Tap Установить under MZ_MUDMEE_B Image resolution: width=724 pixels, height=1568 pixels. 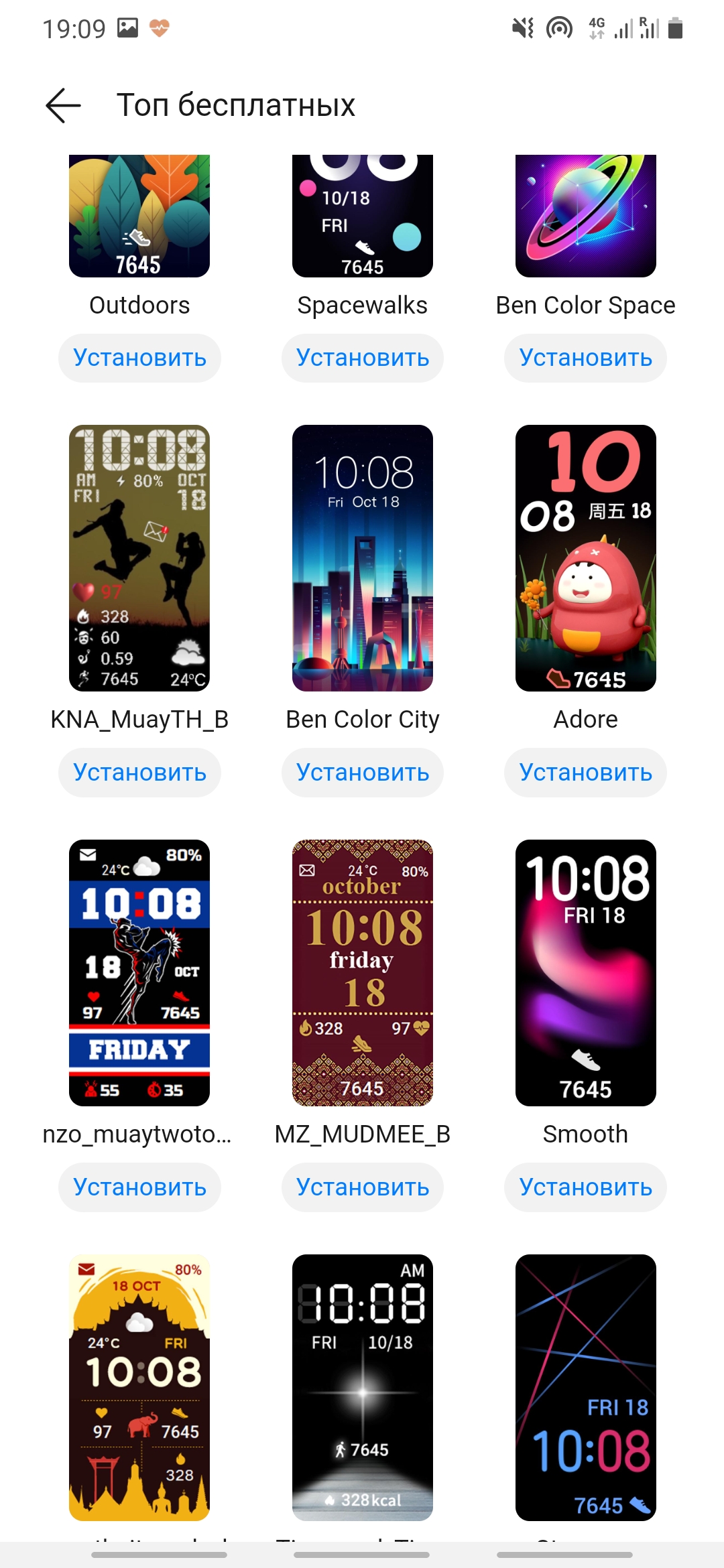[363, 1187]
